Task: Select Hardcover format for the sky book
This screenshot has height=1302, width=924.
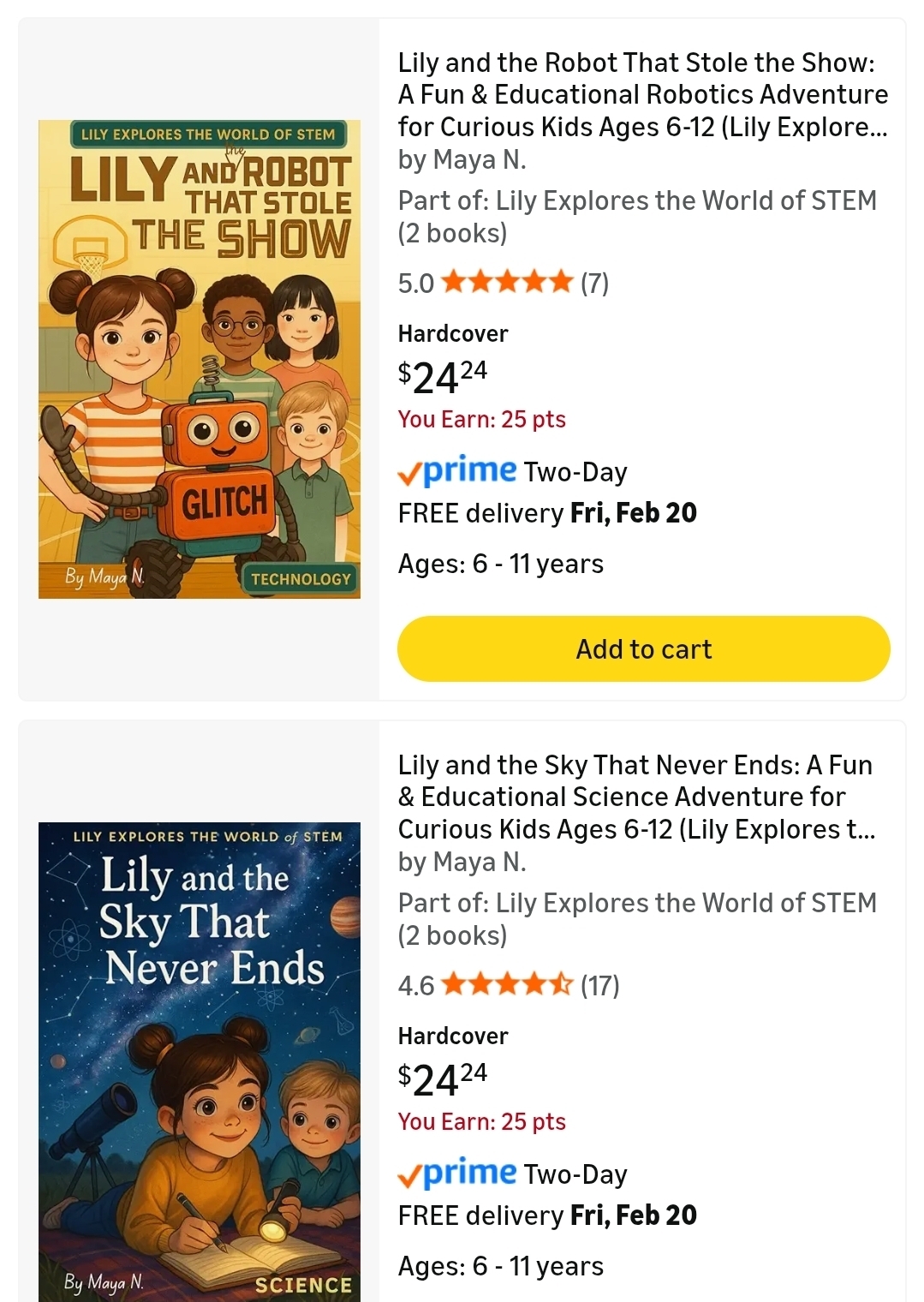Action: tap(453, 1036)
